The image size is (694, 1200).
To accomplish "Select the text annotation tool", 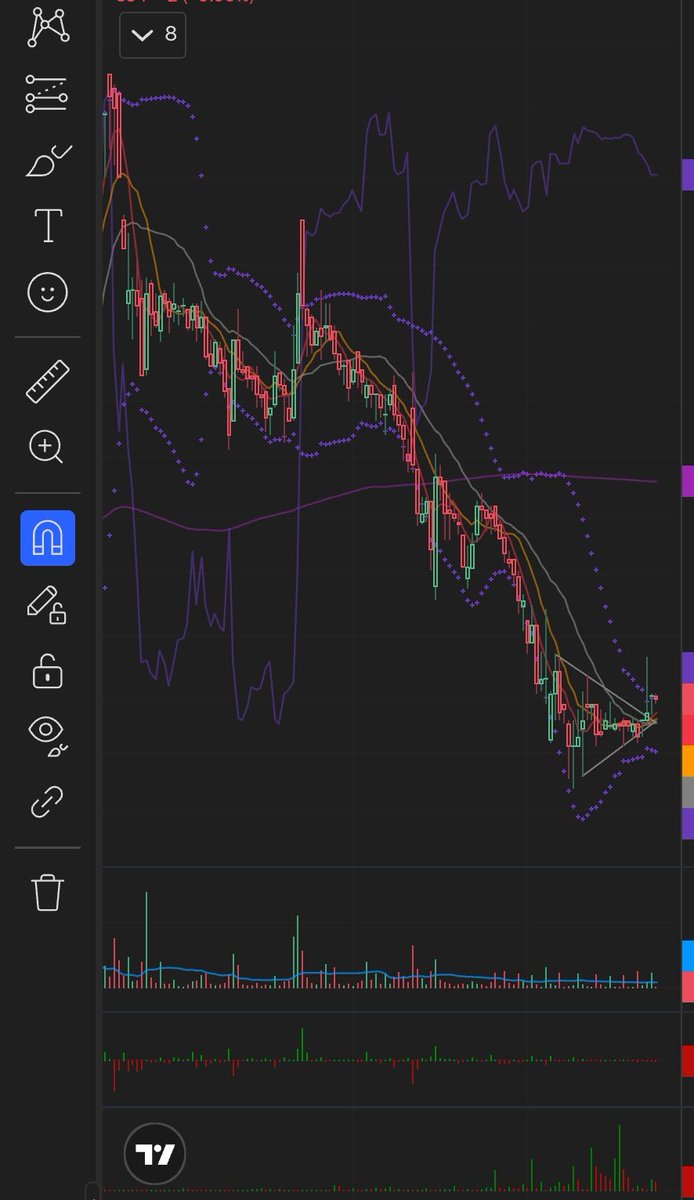I will coord(48,226).
